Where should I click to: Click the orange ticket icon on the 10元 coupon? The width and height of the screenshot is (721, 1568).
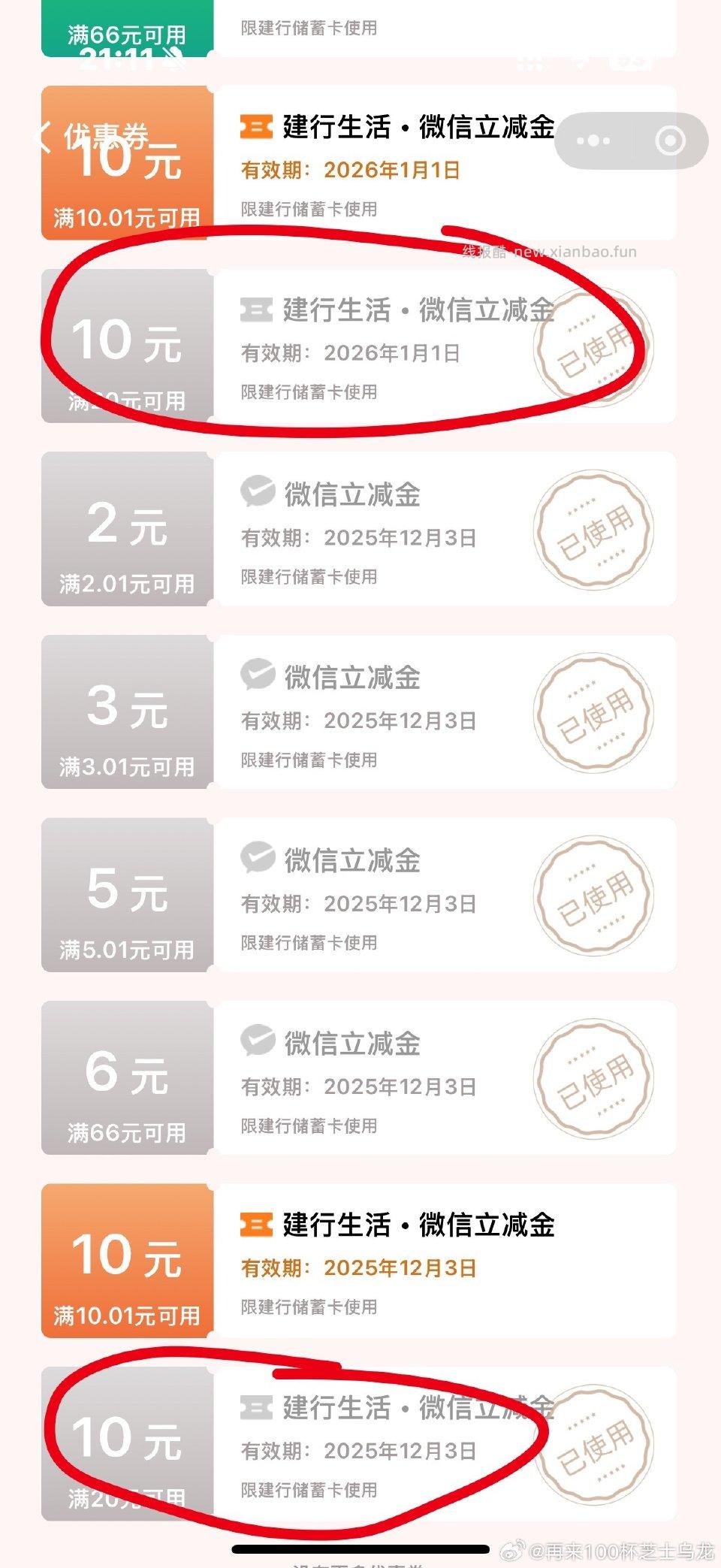(256, 128)
